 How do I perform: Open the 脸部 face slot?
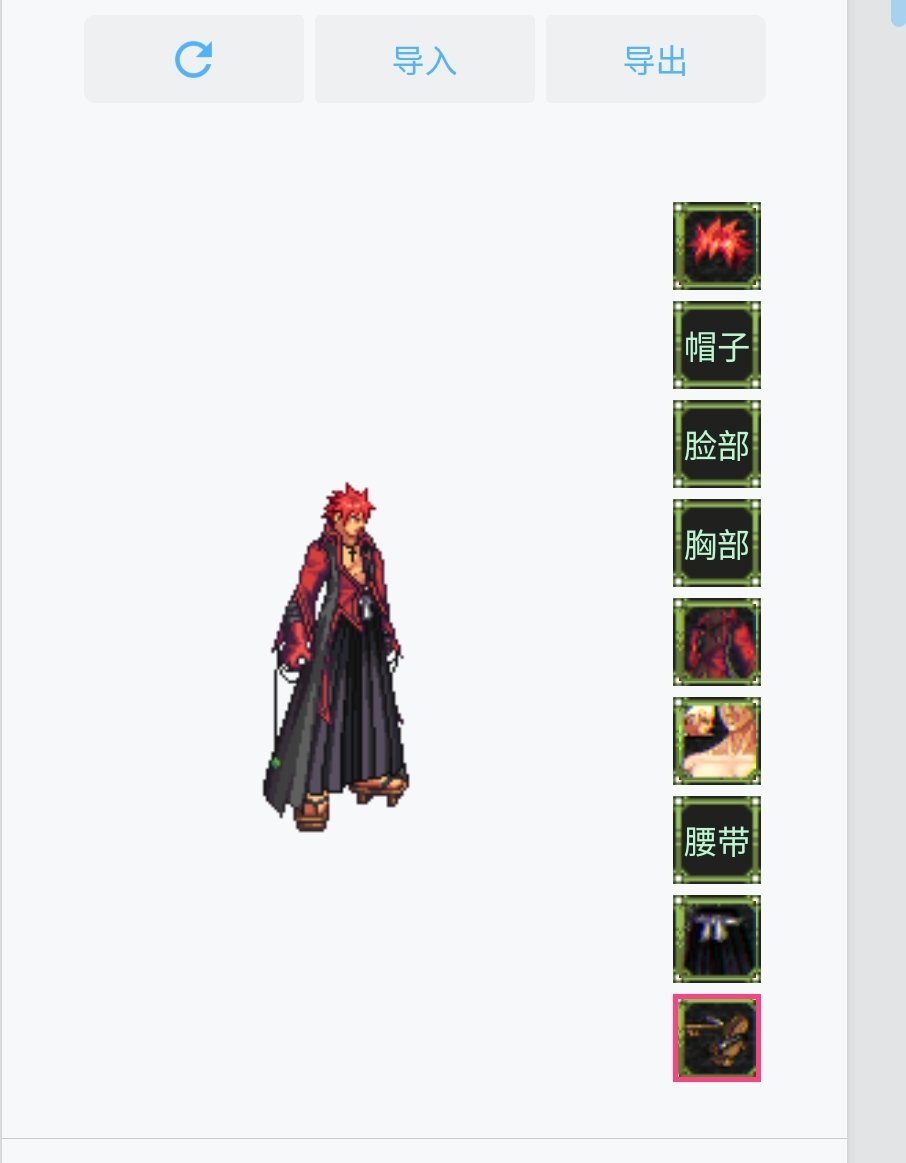[716, 444]
